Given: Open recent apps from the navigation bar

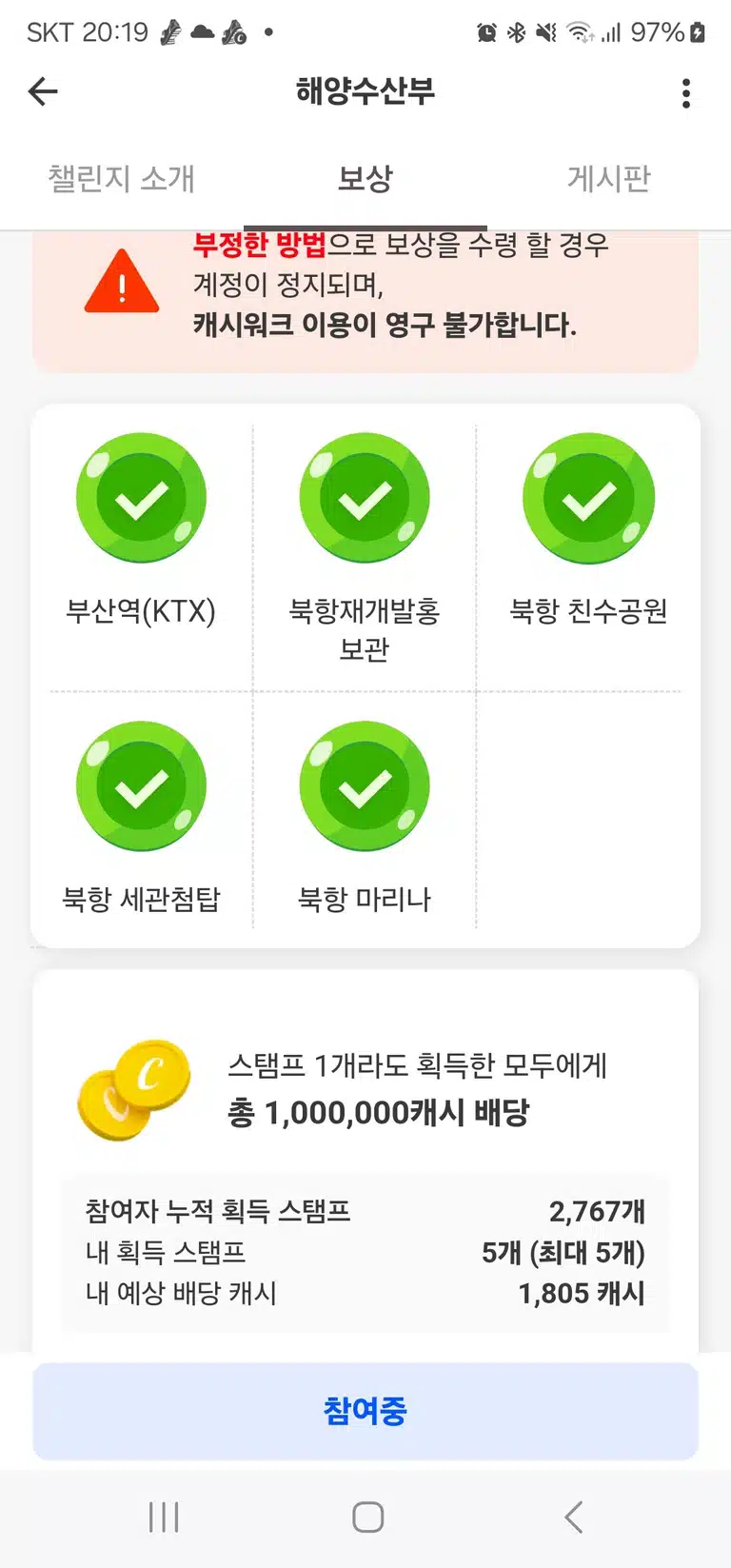Looking at the screenshot, I should (164, 1517).
